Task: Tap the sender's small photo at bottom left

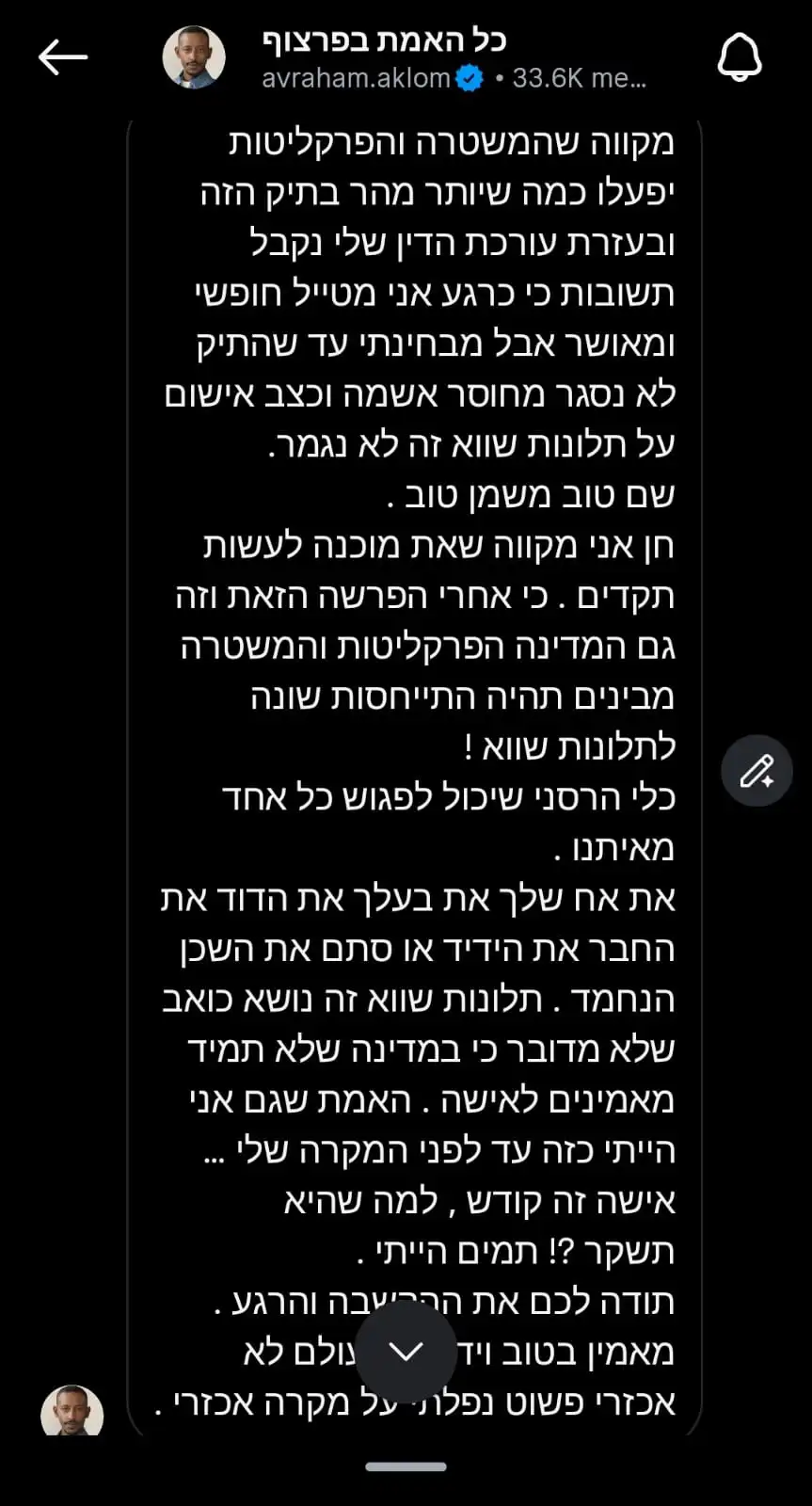Action: (x=72, y=1412)
